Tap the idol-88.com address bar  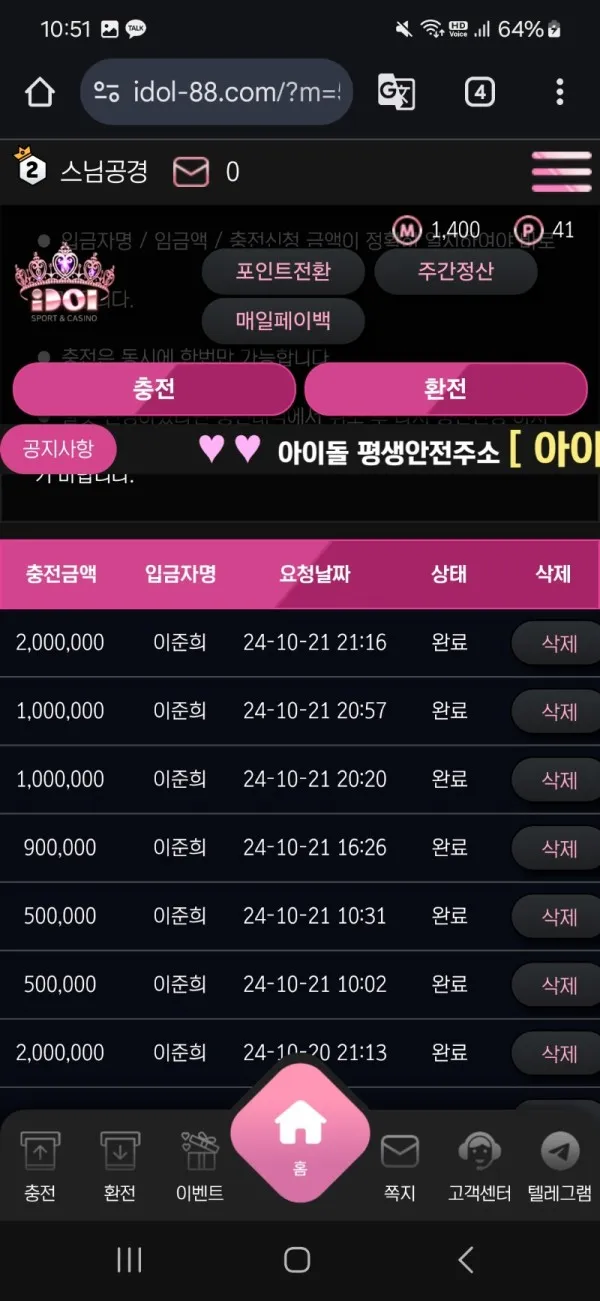pyautogui.click(x=216, y=92)
